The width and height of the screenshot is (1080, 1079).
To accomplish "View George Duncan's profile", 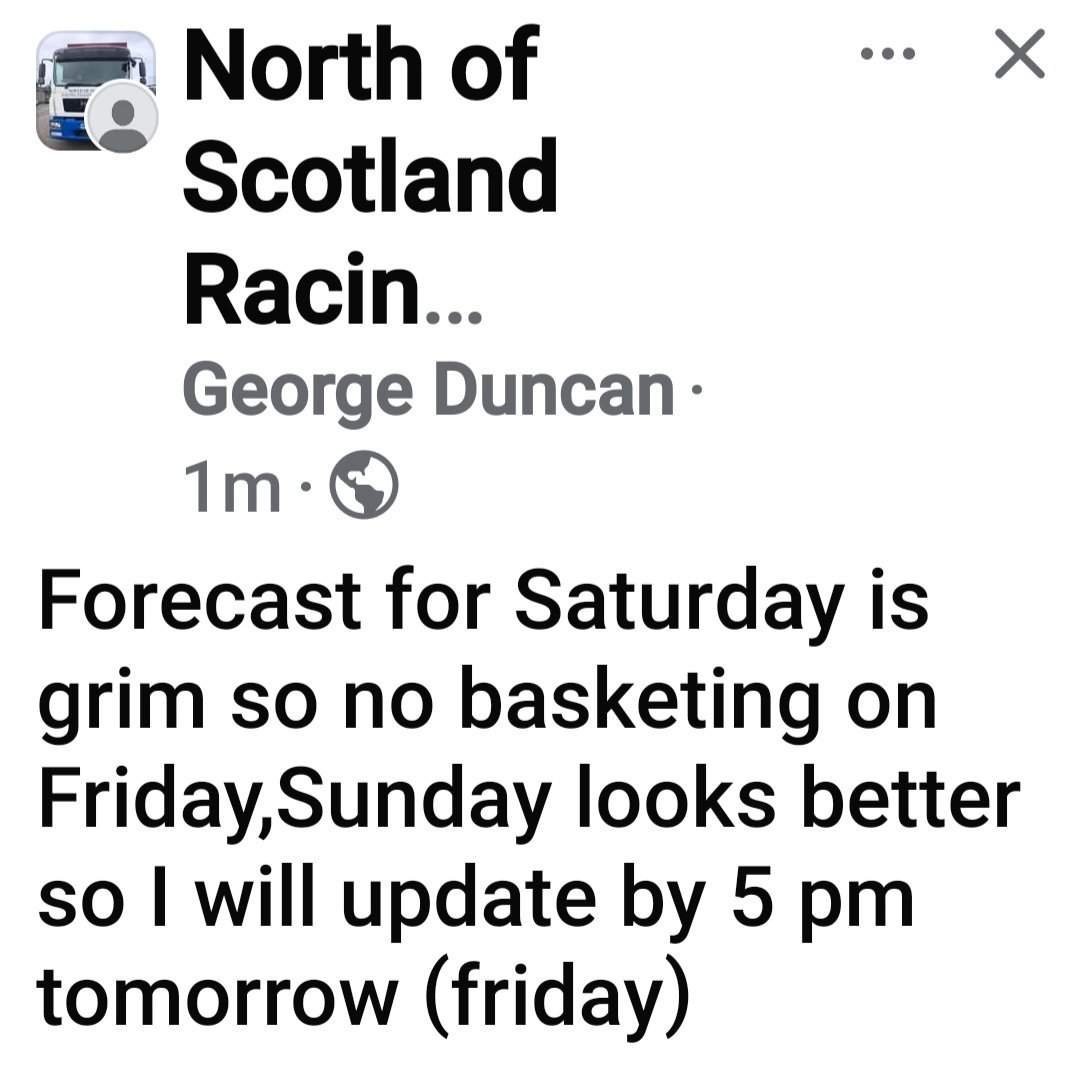I will pos(428,391).
